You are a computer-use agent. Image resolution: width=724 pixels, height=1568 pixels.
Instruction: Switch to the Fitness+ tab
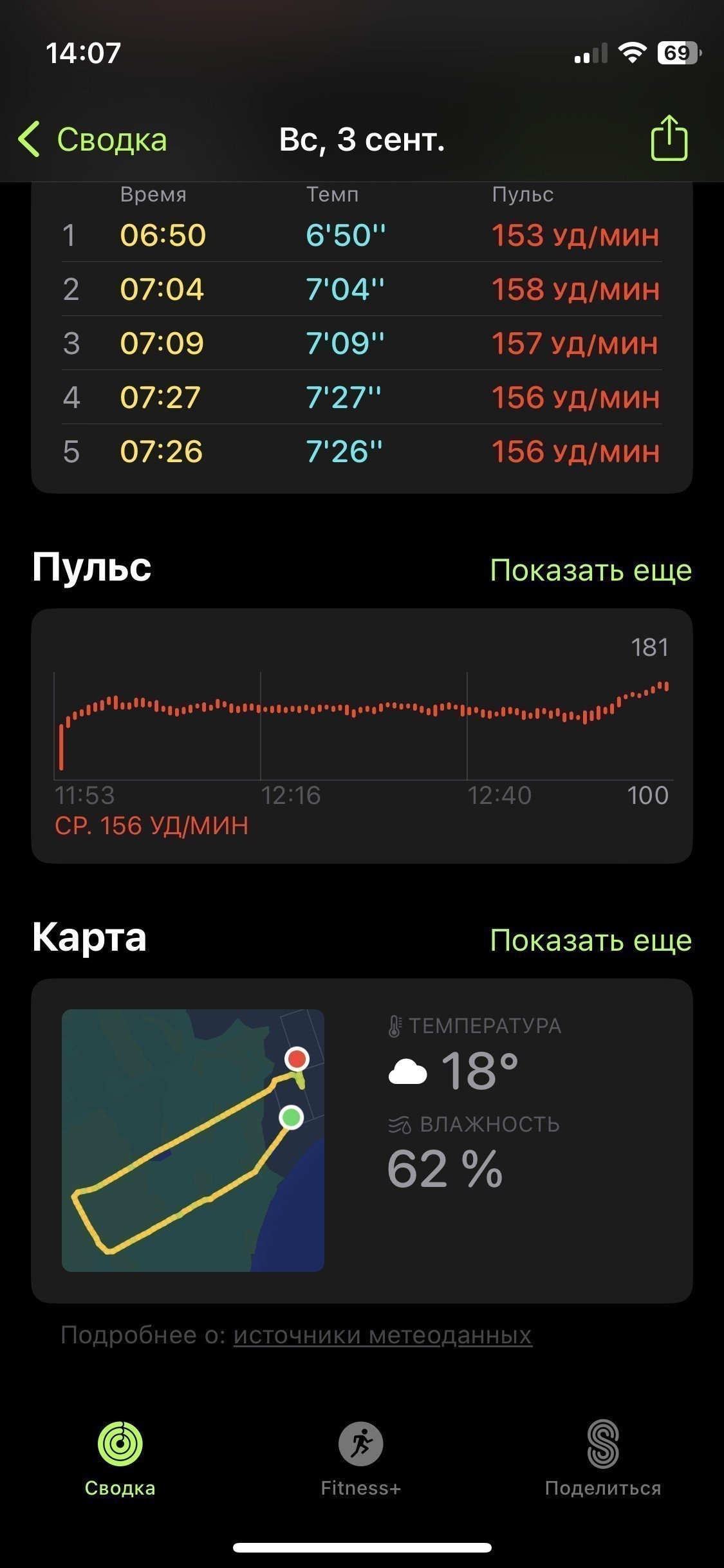tap(361, 1458)
